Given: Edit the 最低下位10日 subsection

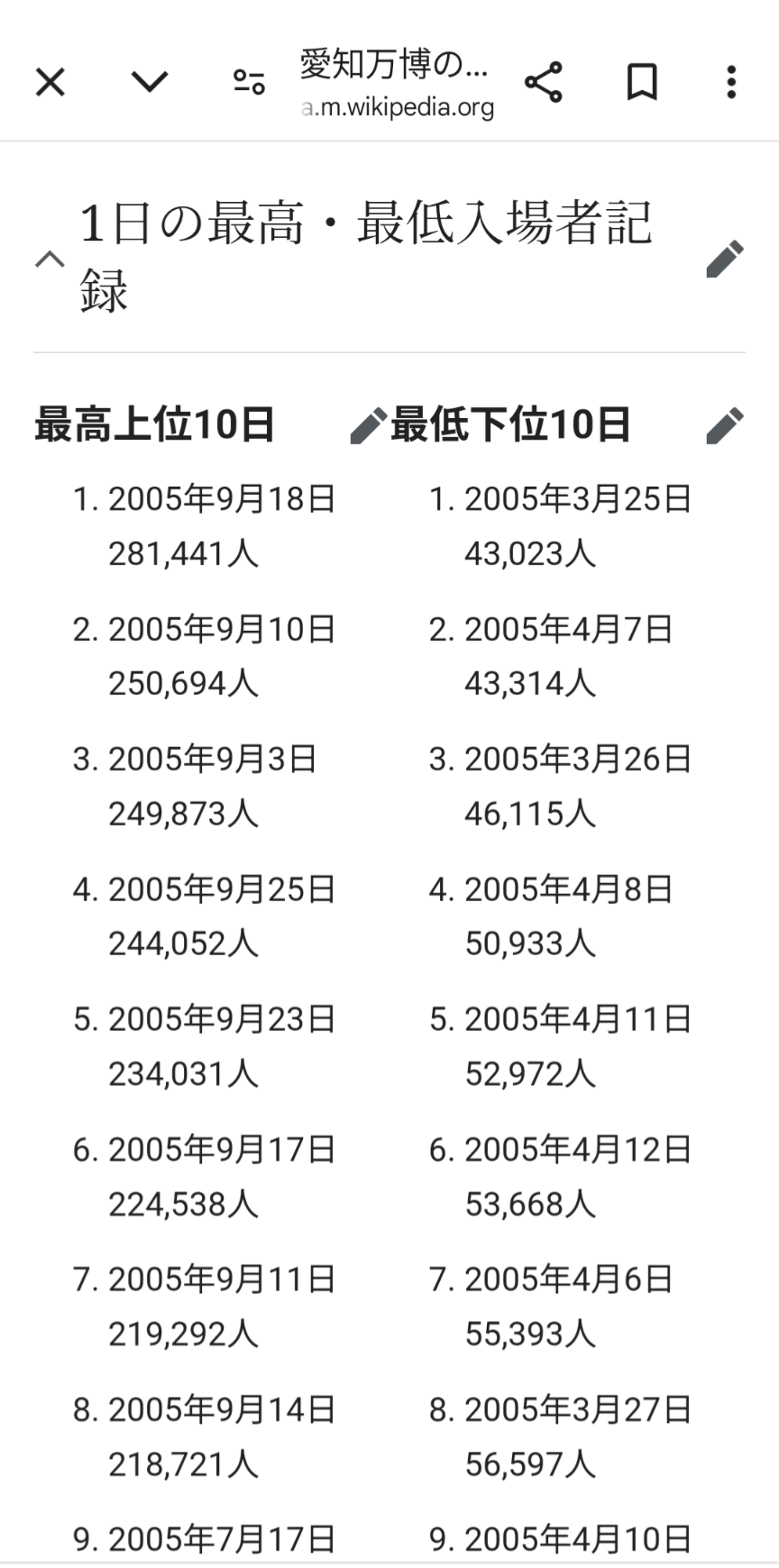Looking at the screenshot, I should click(725, 425).
